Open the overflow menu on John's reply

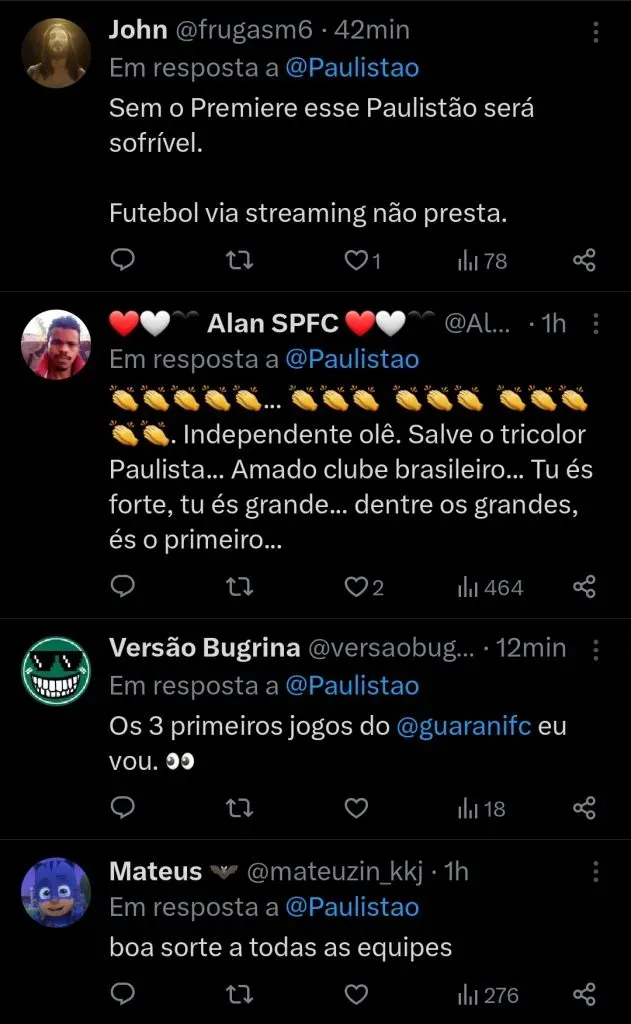click(596, 32)
